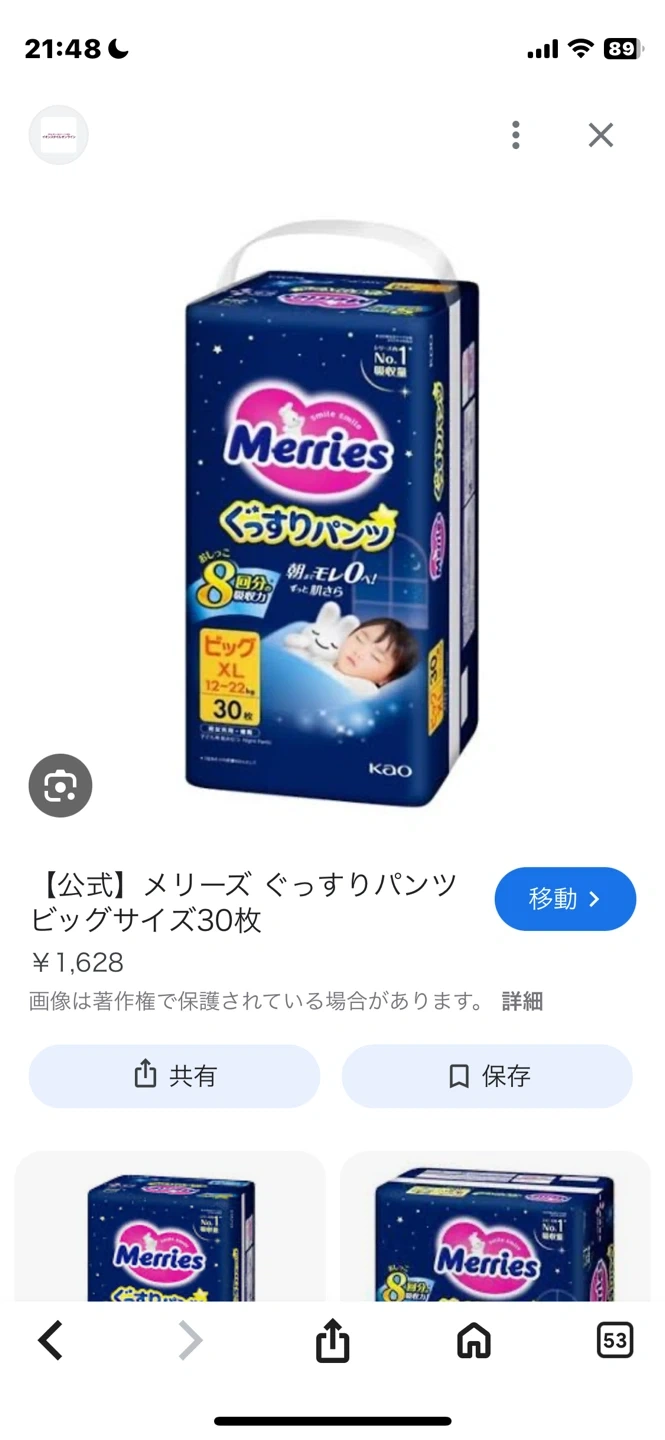The width and height of the screenshot is (665, 1440).
Task: Search this image with the Lens icon
Action: point(60,786)
